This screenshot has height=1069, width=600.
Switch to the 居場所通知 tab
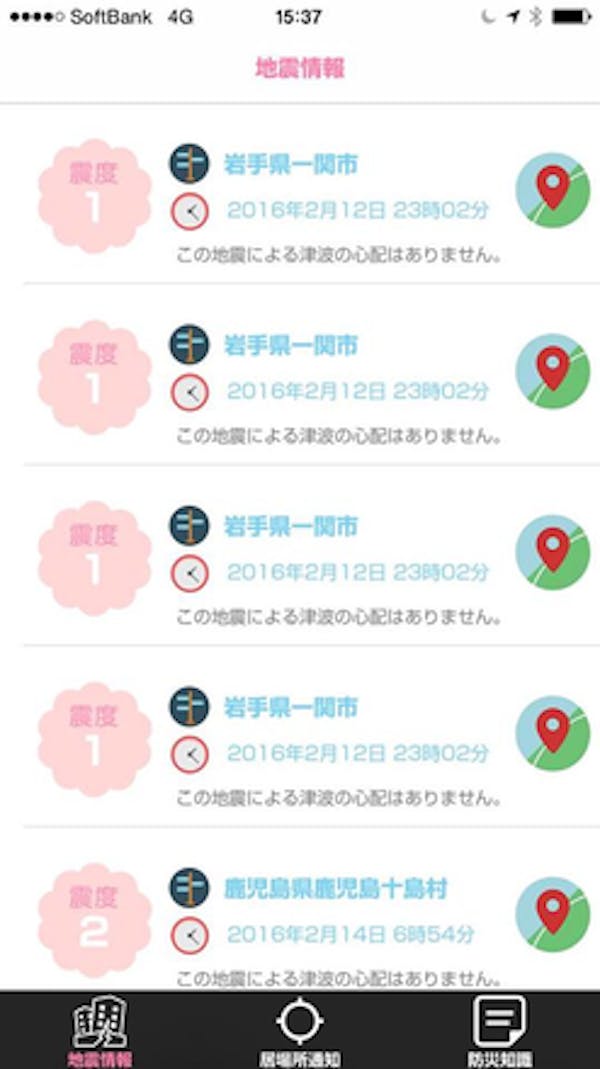click(x=299, y=1030)
